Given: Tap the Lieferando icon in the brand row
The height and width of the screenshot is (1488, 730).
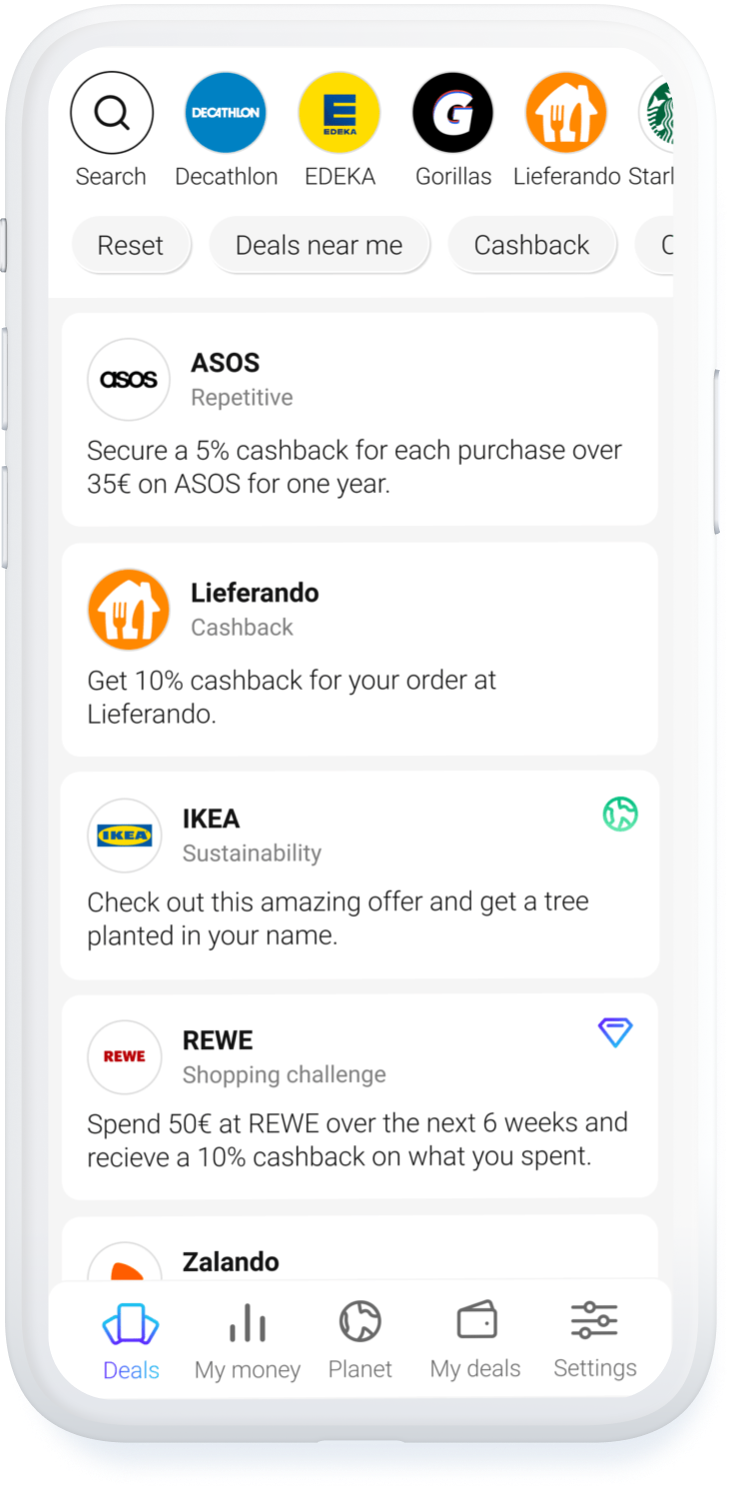Looking at the screenshot, I should pos(566,113).
